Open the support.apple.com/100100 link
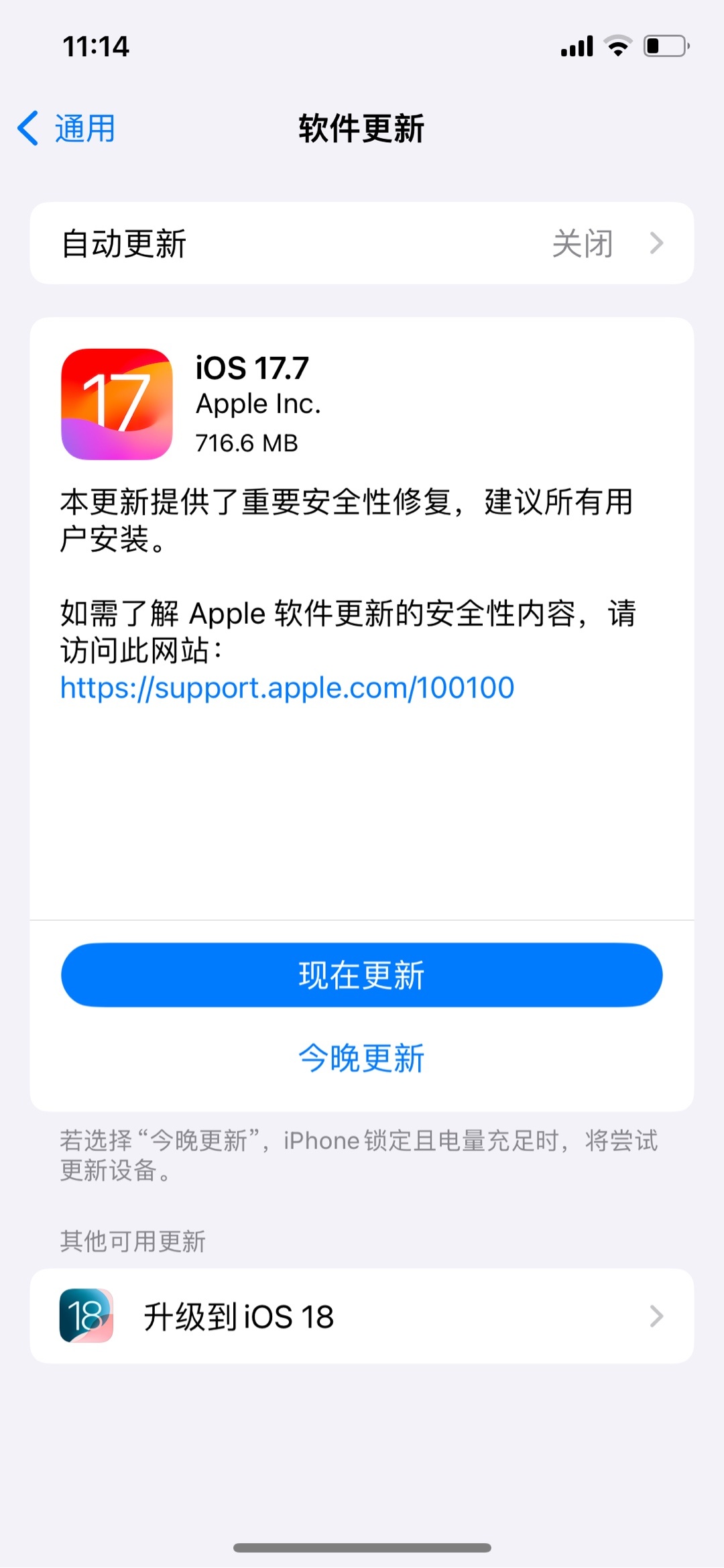 [x=287, y=688]
